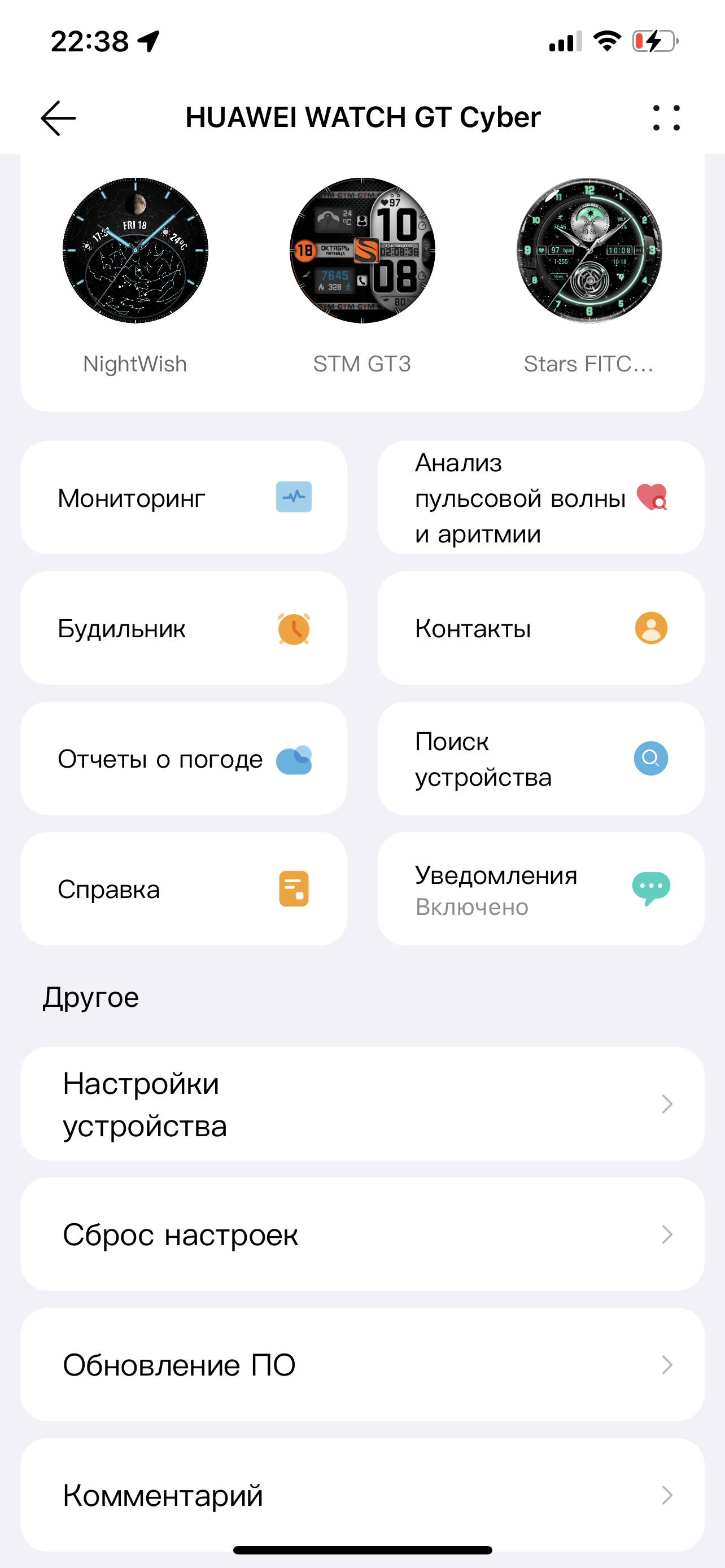The height and width of the screenshot is (1568, 725).
Task: Open the Справка help card
Action: [184, 890]
